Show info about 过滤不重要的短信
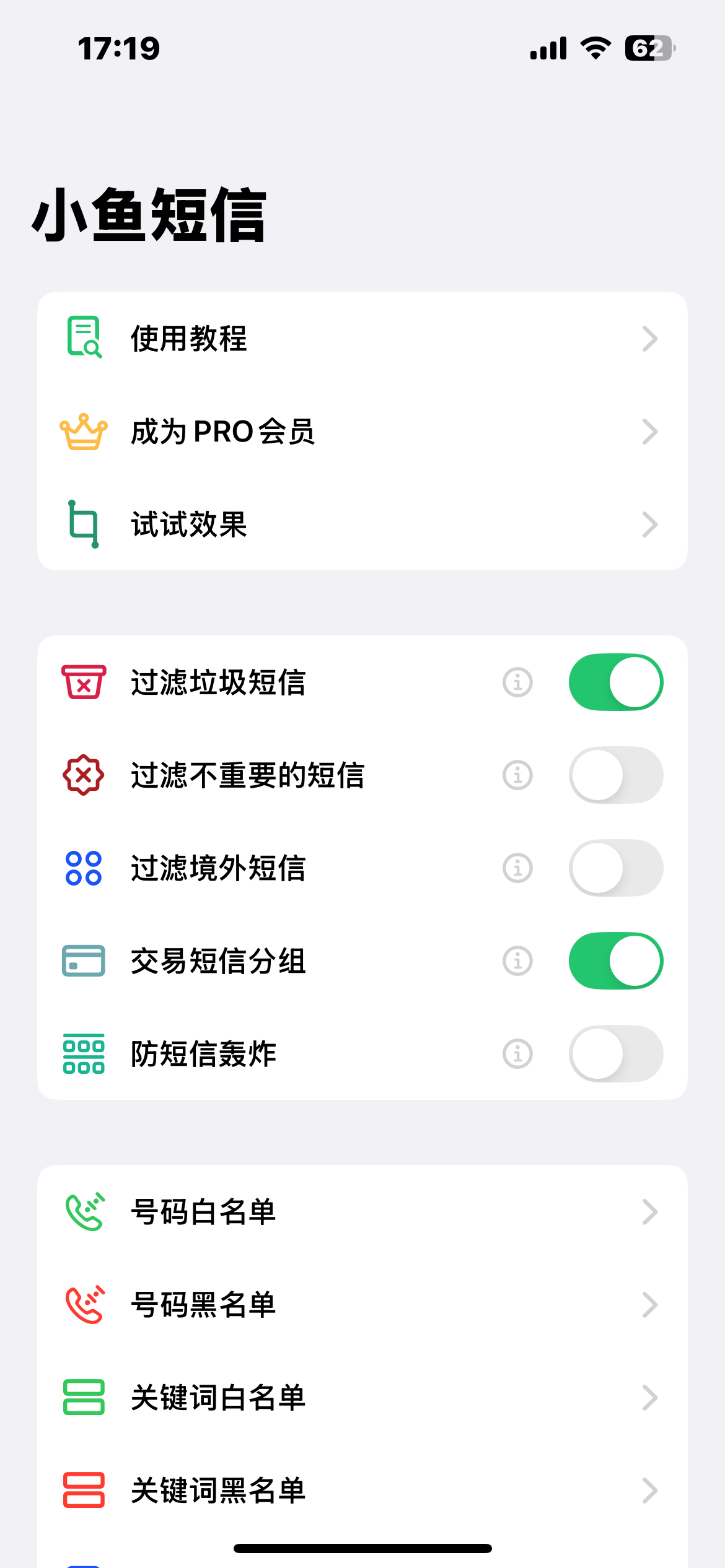The image size is (725, 1568). tap(517, 775)
